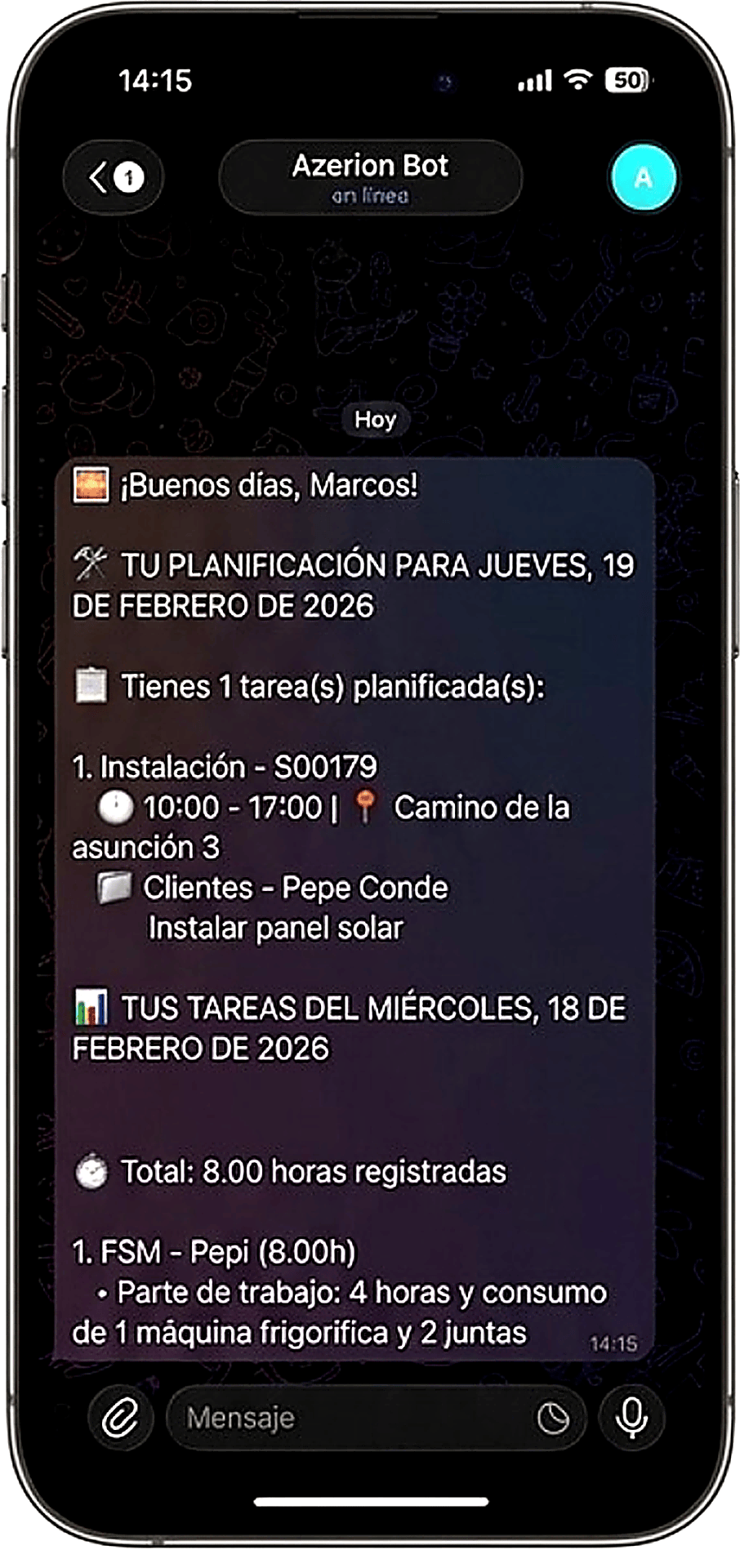Go back to the chat list
This screenshot has height=1568, width=740.
(113, 177)
